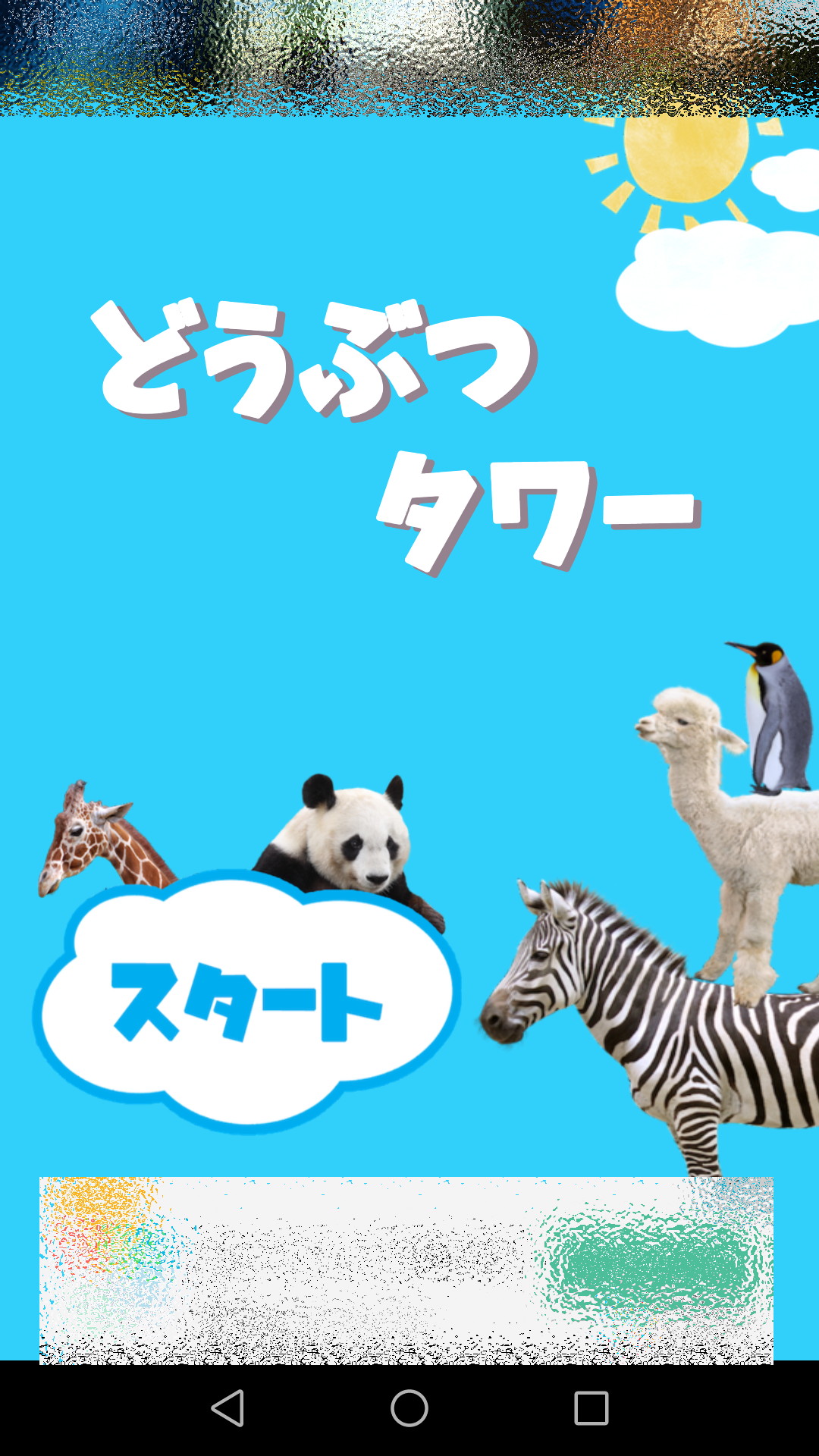This screenshot has height=1456, width=819.
Task: Return to the home screen
Action: coord(409,1408)
